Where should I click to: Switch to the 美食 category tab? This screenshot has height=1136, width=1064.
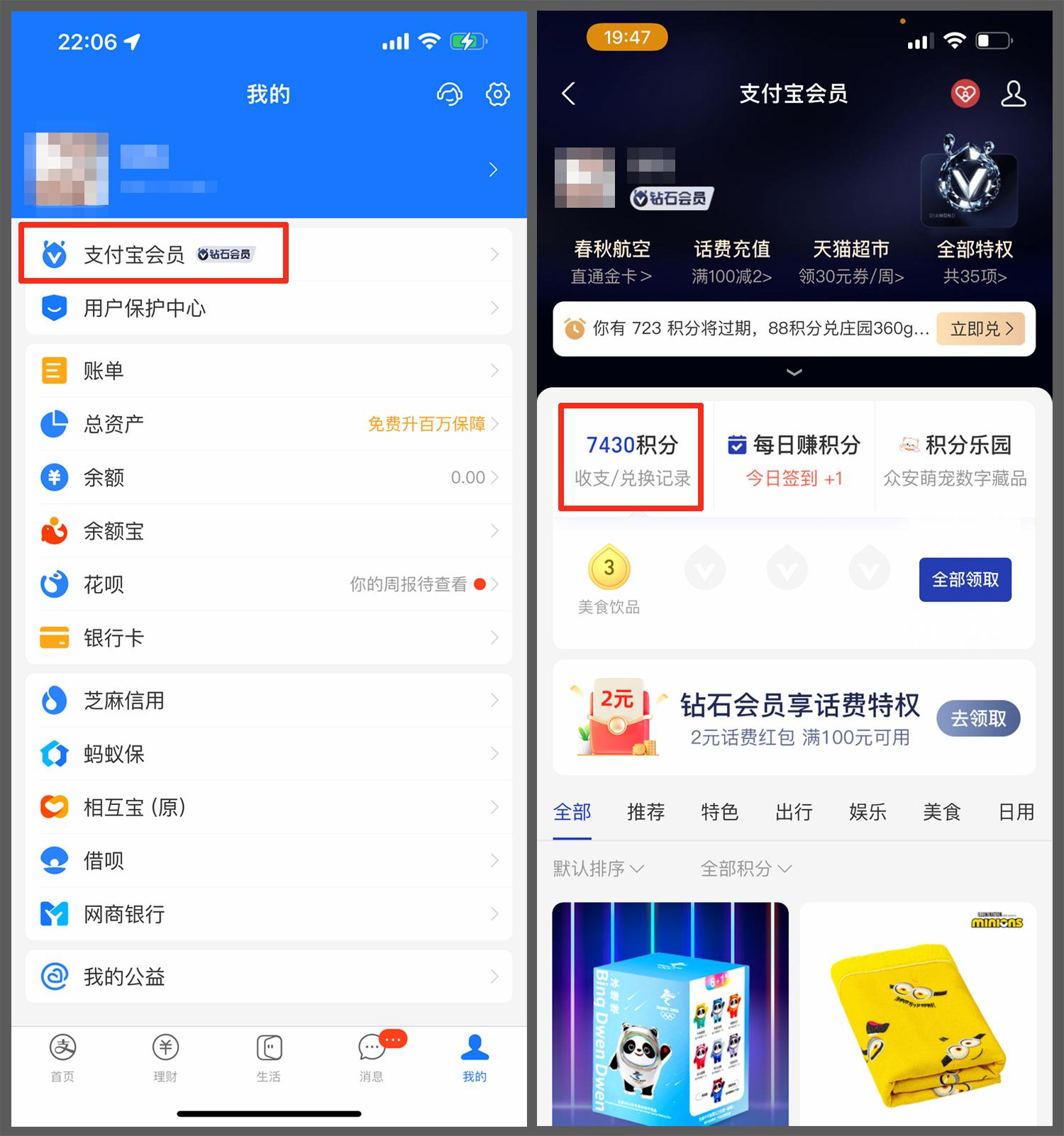(x=941, y=813)
